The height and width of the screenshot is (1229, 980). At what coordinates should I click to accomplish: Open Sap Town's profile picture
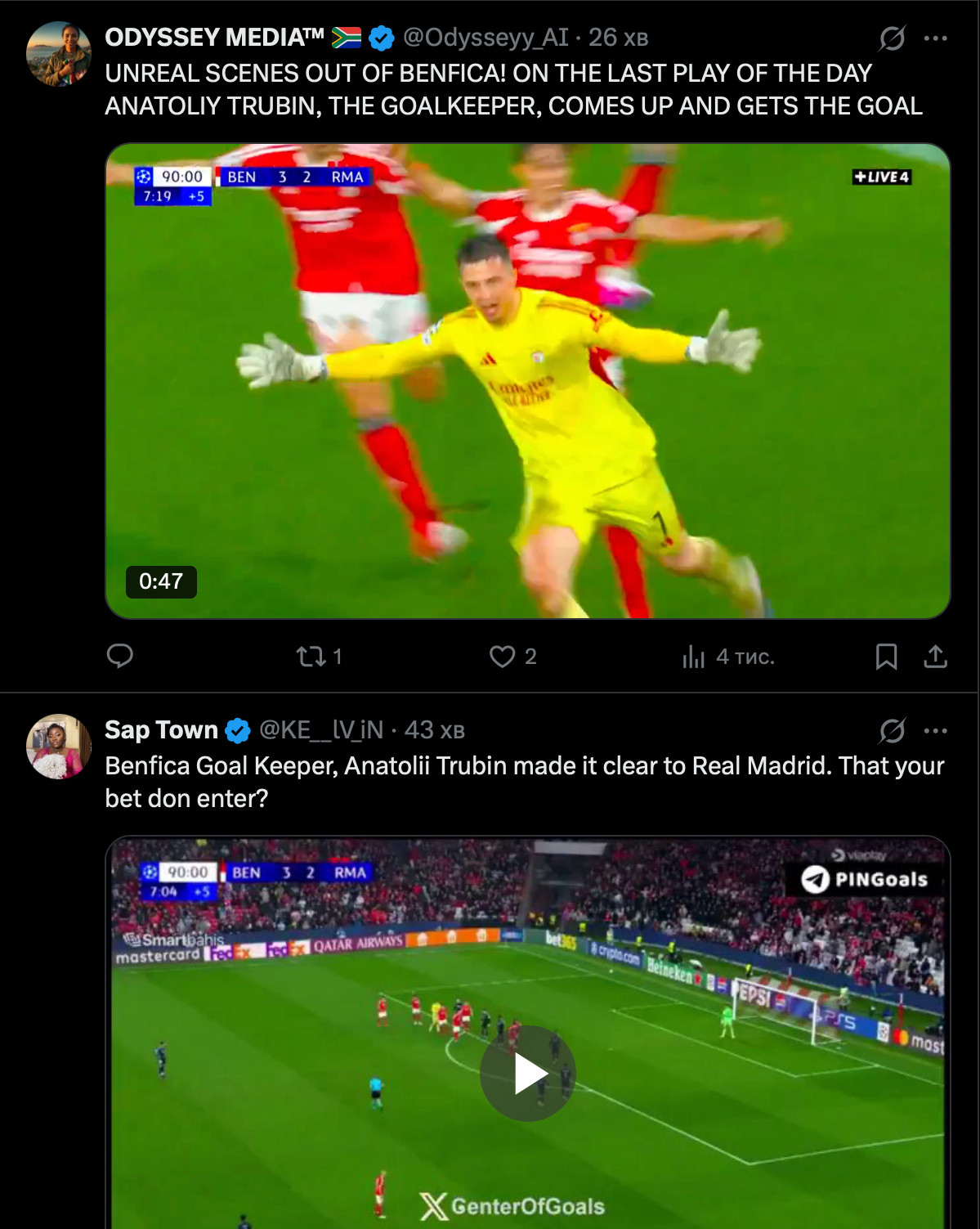(x=59, y=747)
